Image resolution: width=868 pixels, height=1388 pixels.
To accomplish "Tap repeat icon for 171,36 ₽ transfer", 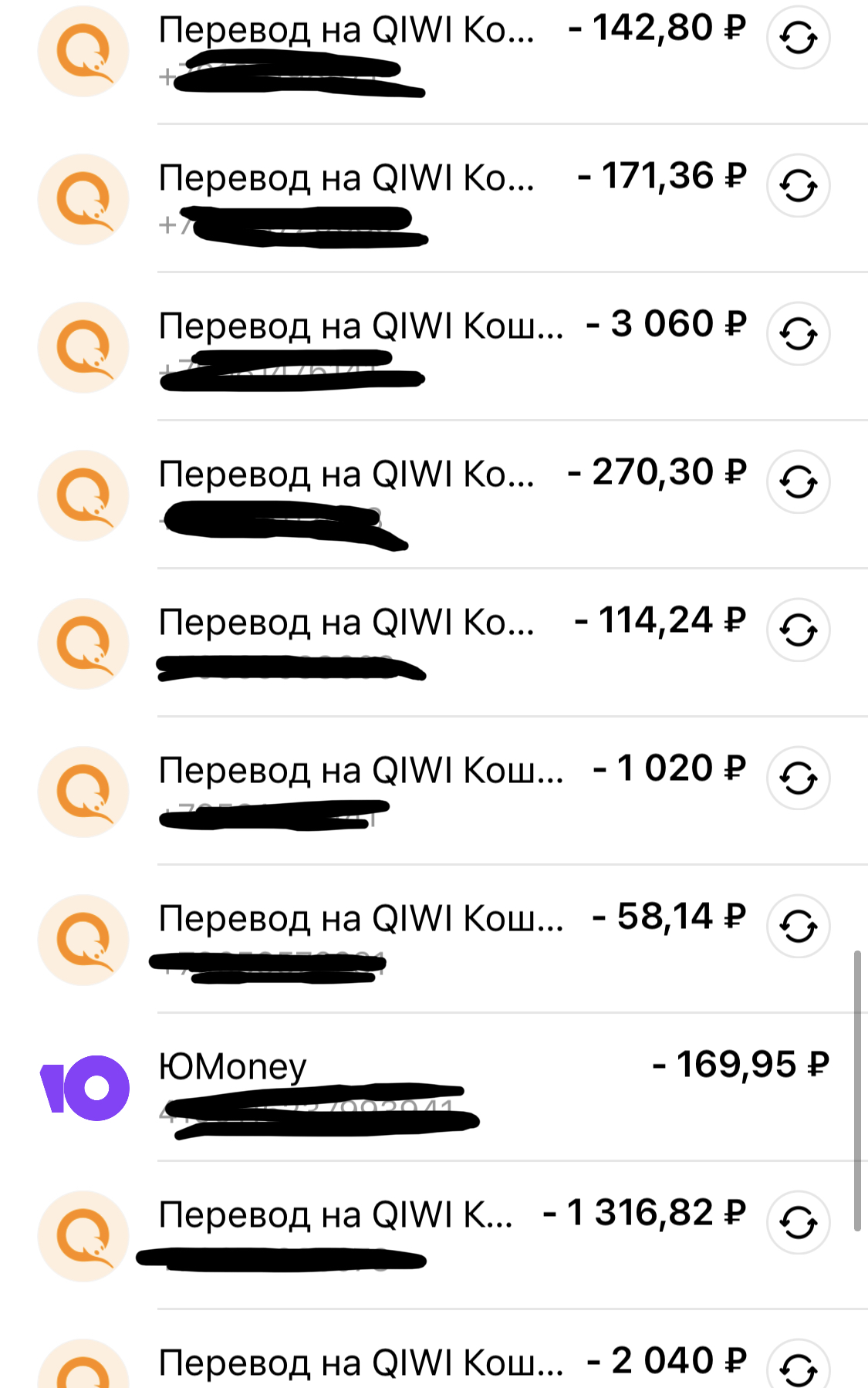I will point(798,185).
